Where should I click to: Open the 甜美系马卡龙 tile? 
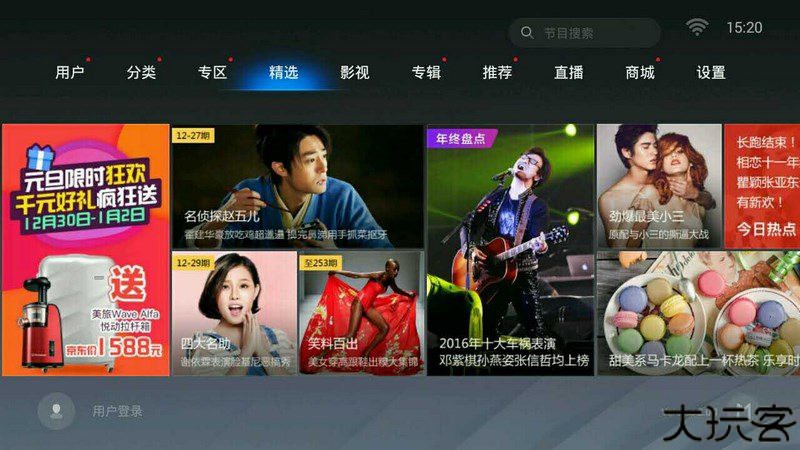(x=698, y=313)
